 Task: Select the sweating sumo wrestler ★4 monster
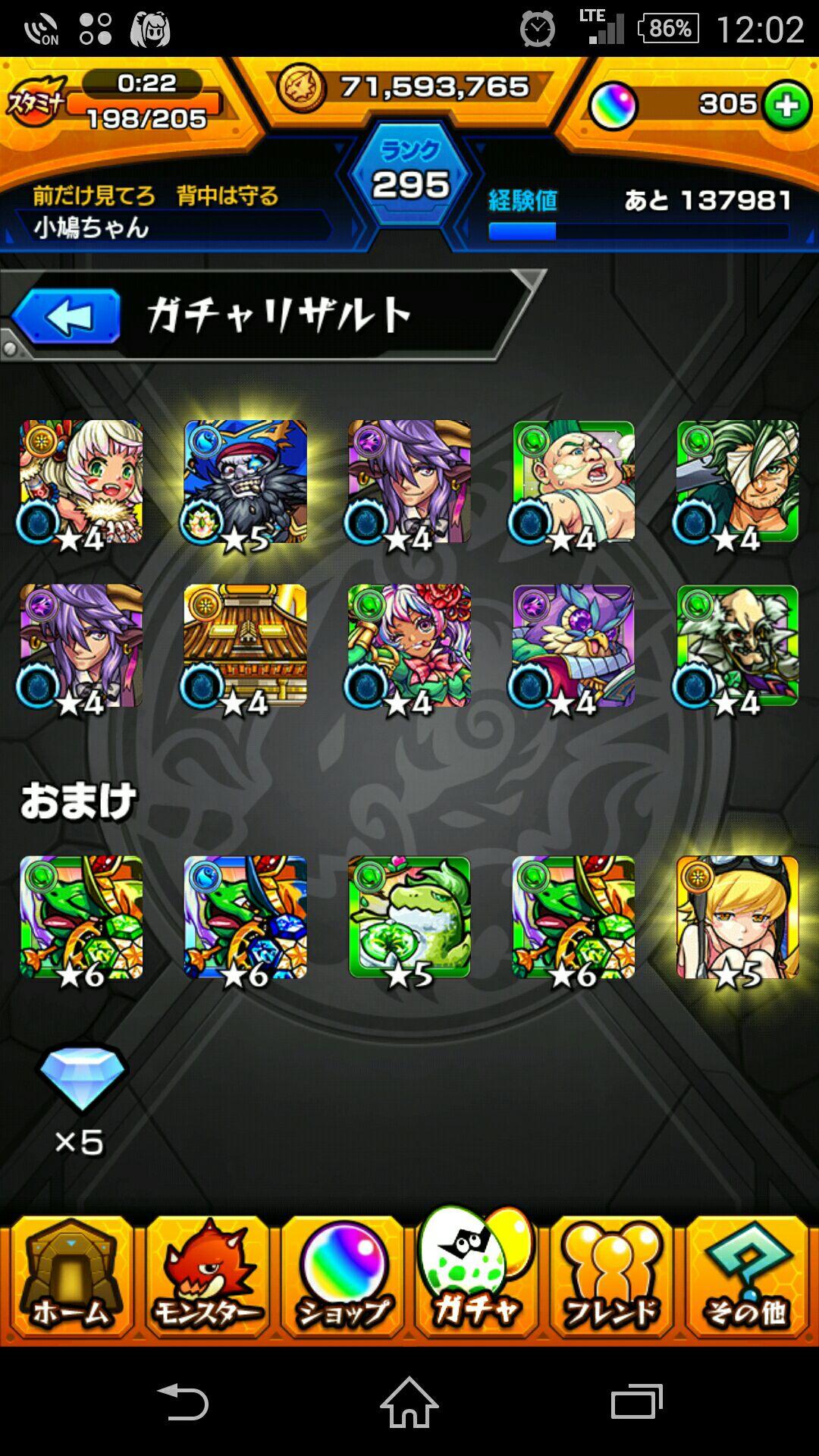click(573, 482)
